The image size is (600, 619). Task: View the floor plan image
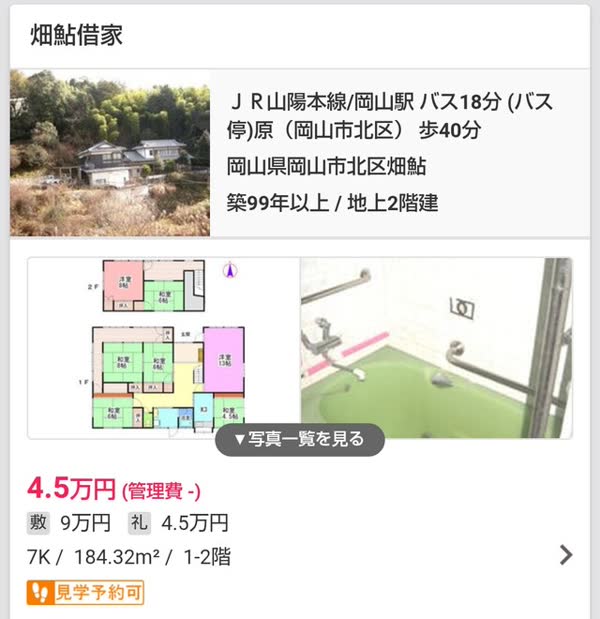point(163,345)
